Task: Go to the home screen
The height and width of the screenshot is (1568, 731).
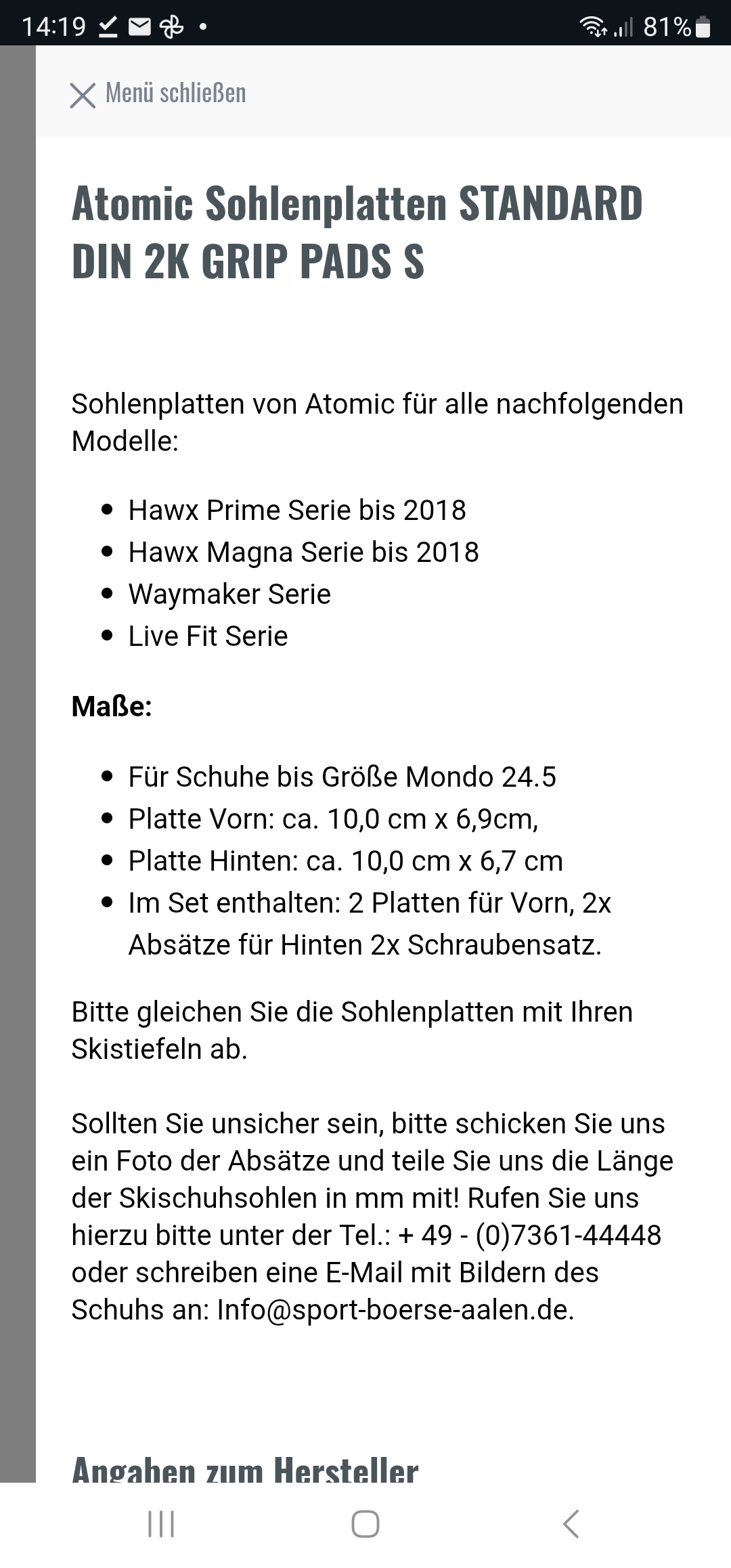Action: coord(365,1524)
